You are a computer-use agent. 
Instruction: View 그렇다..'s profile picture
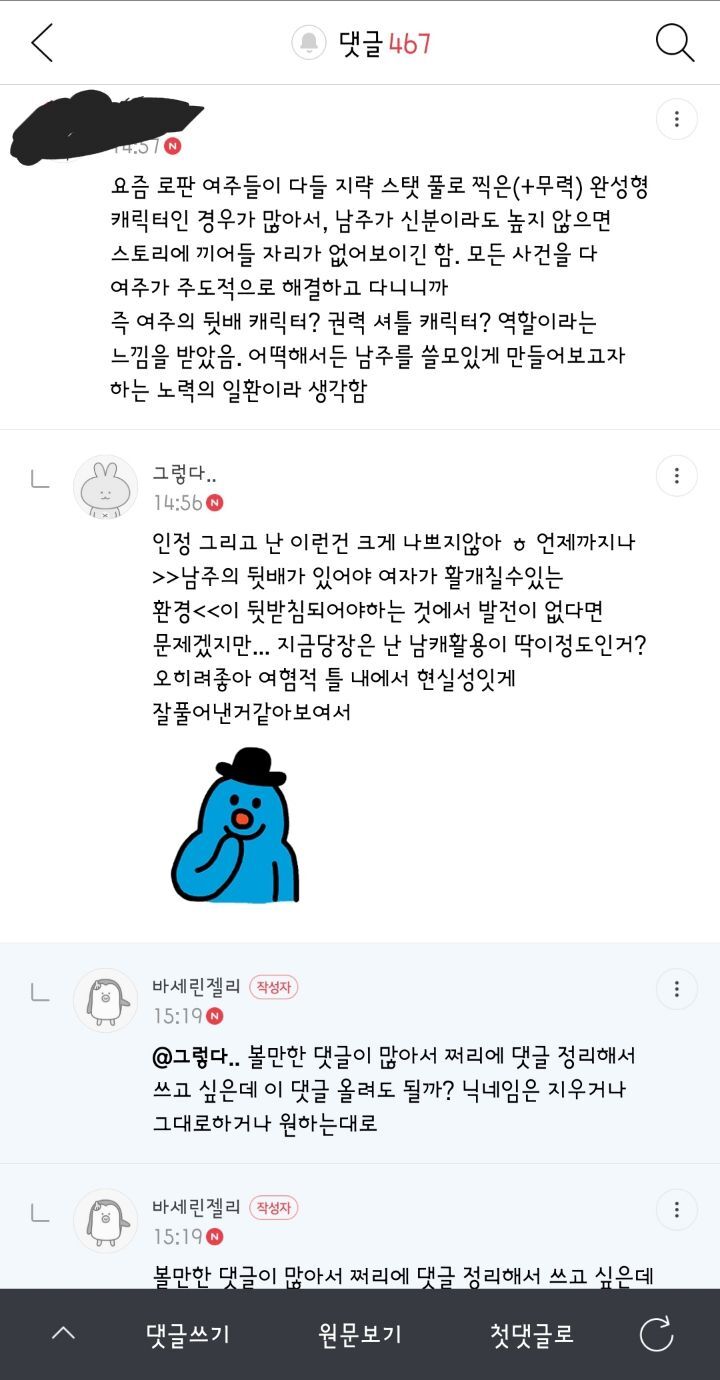[106, 487]
